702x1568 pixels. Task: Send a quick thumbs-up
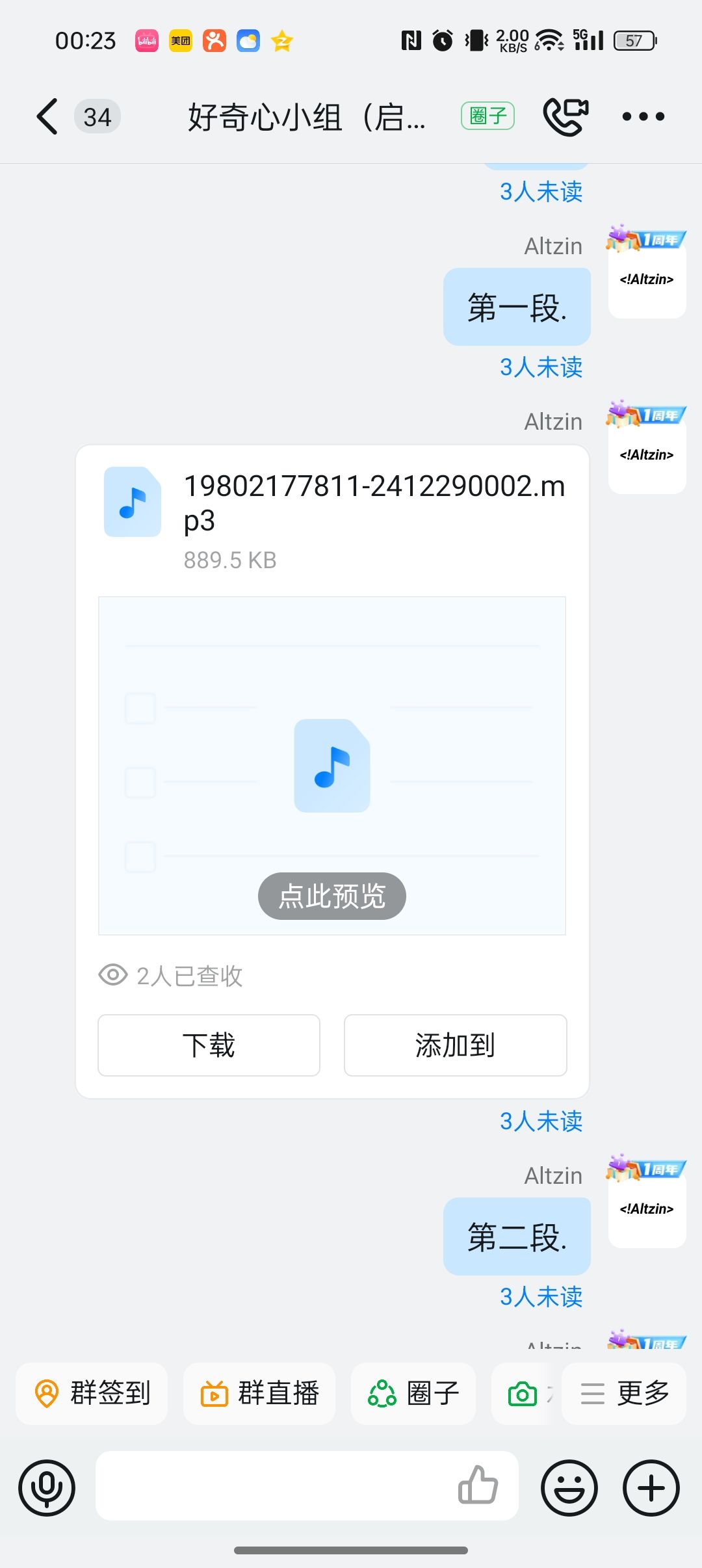coord(478,1485)
